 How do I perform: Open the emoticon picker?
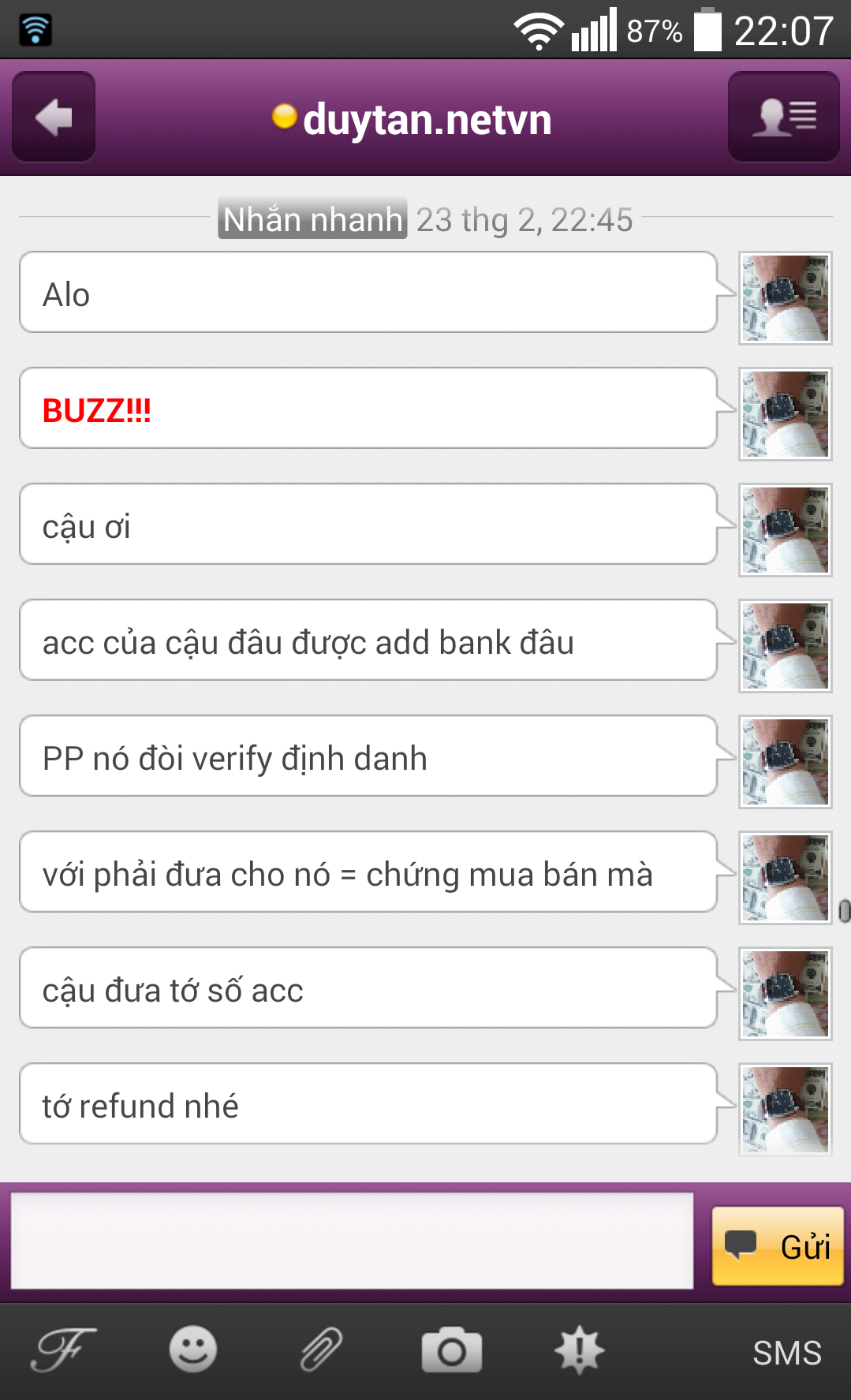click(192, 1350)
